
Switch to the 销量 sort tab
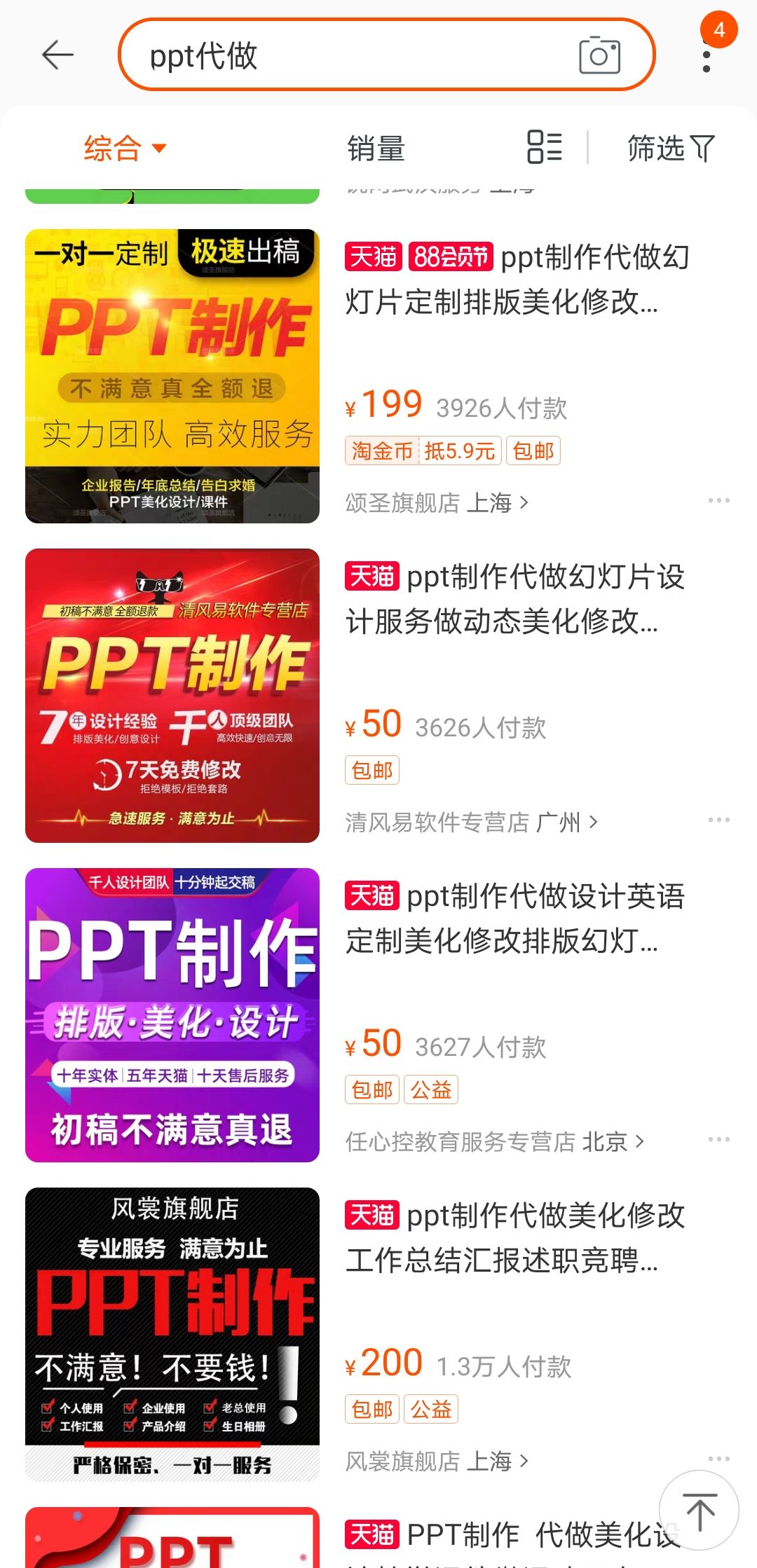(x=376, y=149)
